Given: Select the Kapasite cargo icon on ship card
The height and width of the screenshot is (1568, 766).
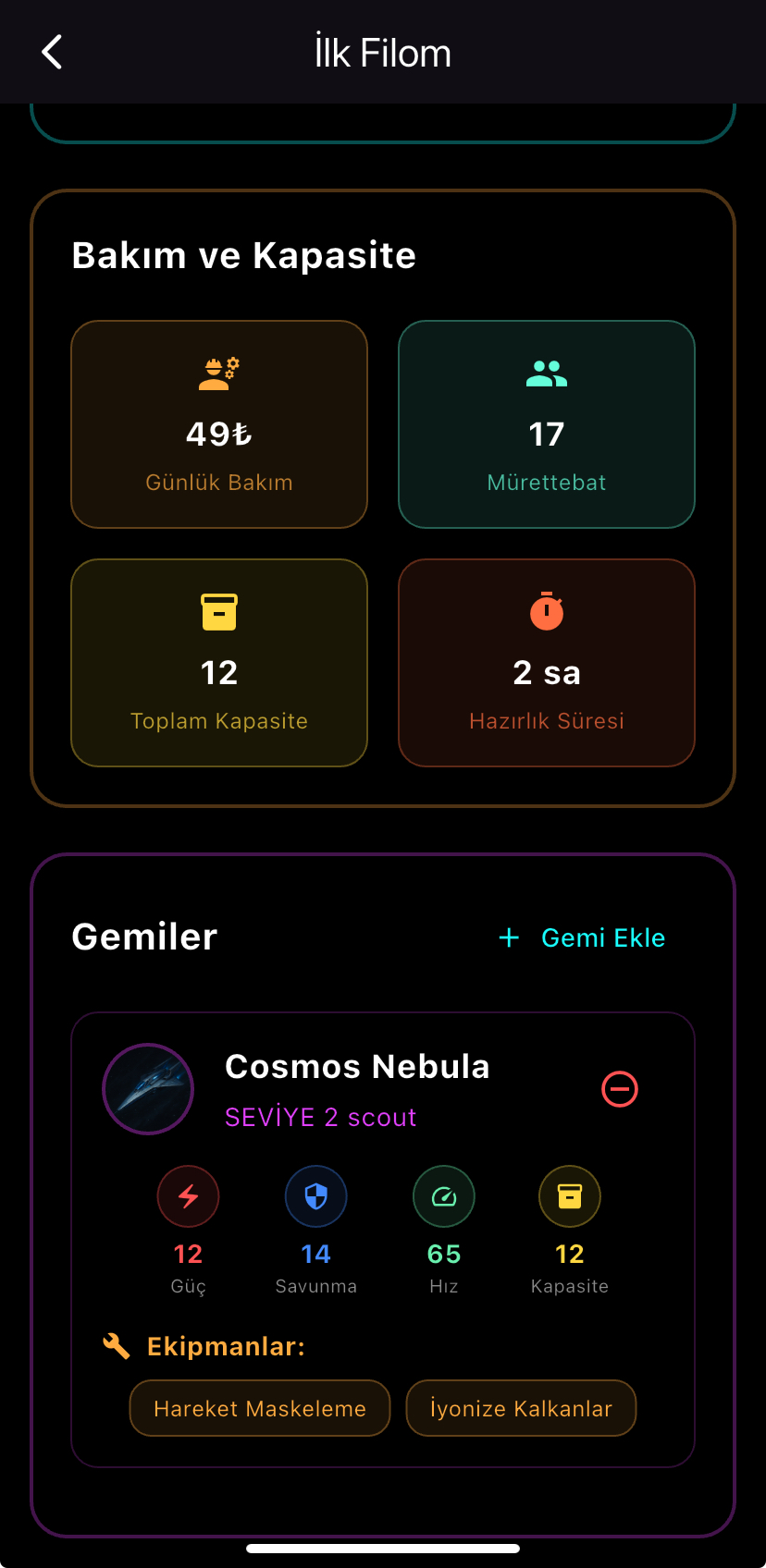Looking at the screenshot, I should (569, 1195).
